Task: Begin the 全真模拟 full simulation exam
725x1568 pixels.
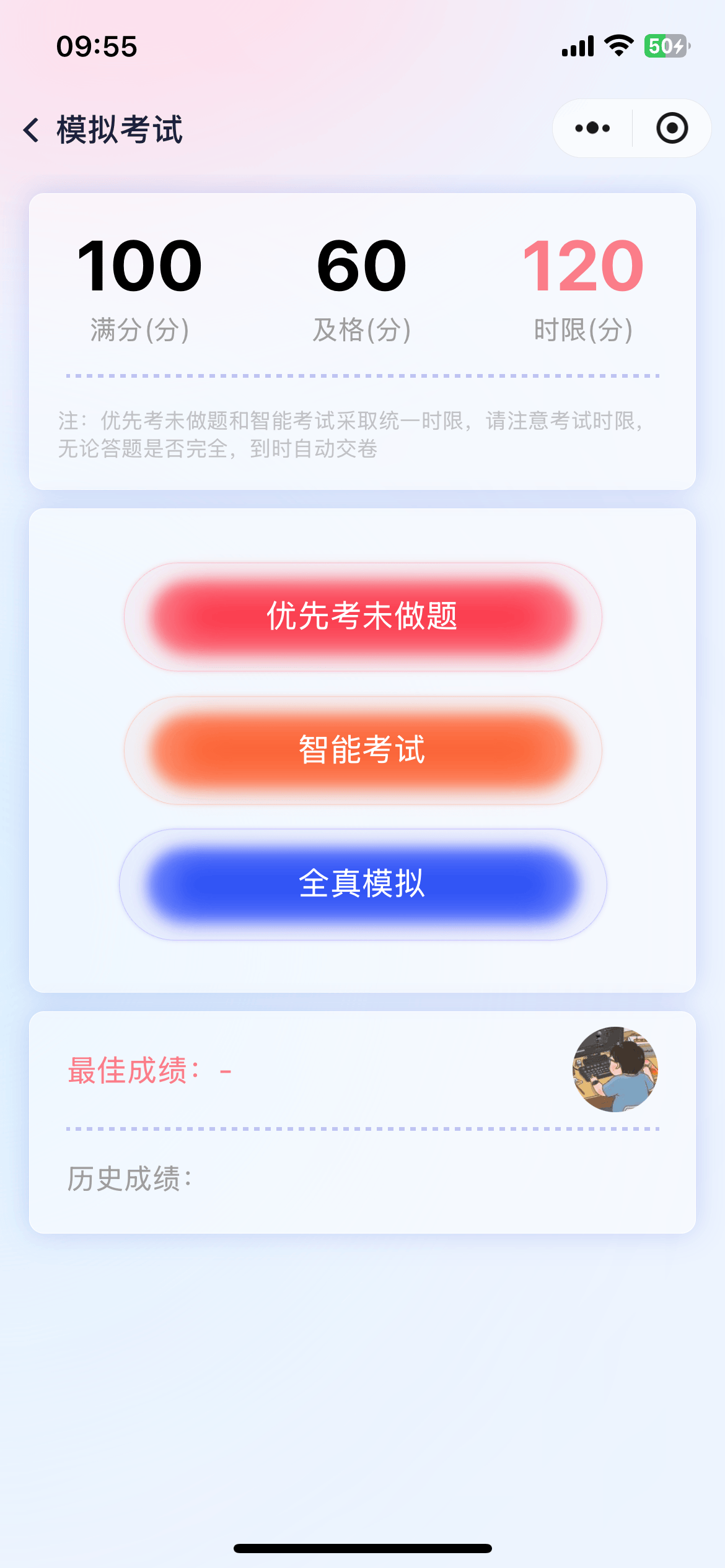Action: [x=362, y=884]
